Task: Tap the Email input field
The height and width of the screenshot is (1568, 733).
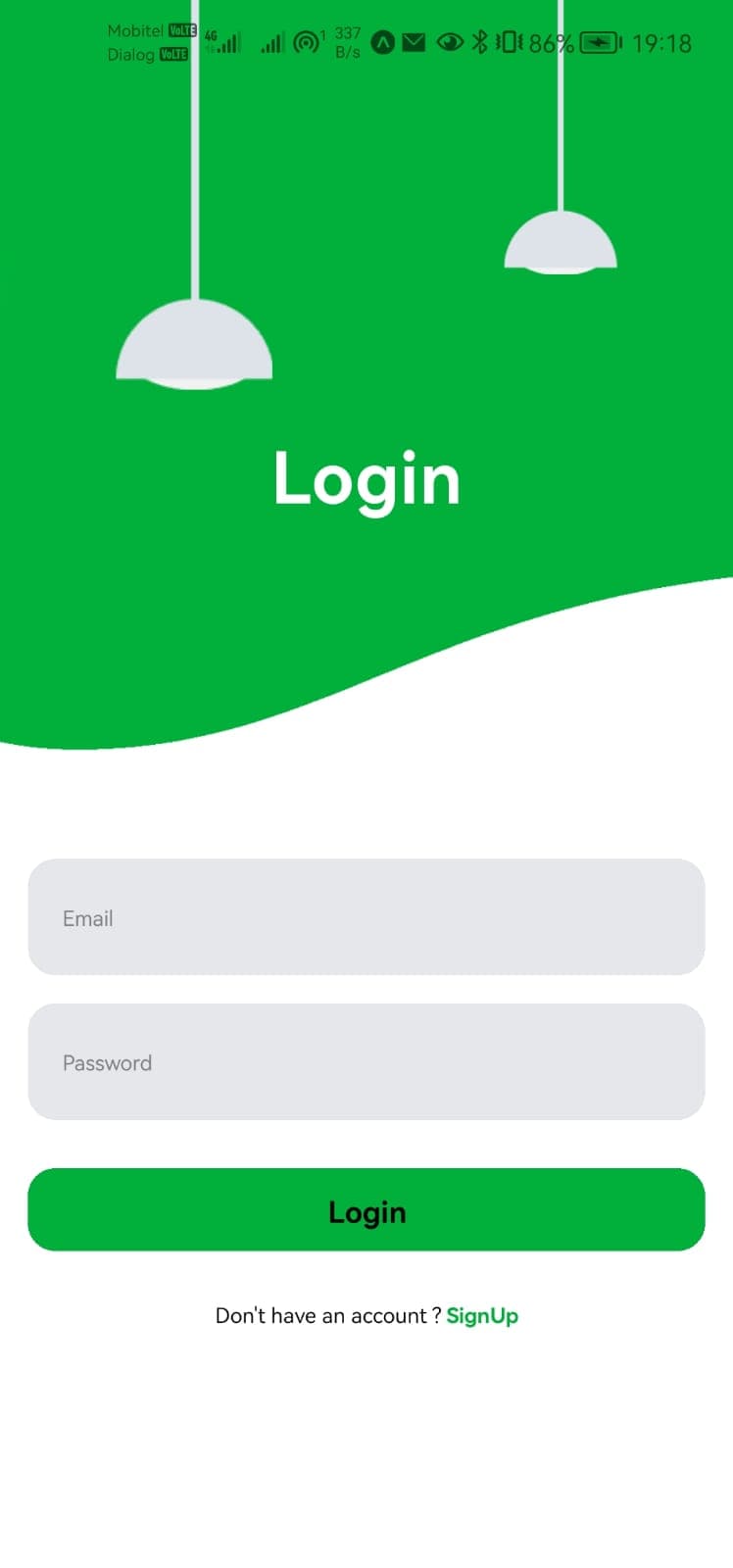Action: point(366,917)
